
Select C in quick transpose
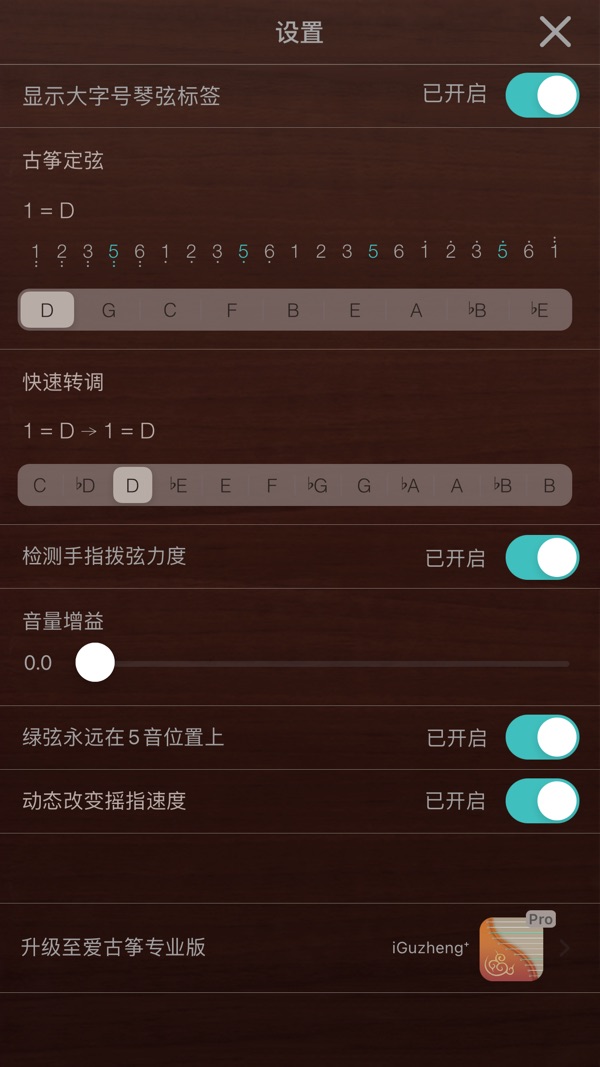[x=40, y=485]
